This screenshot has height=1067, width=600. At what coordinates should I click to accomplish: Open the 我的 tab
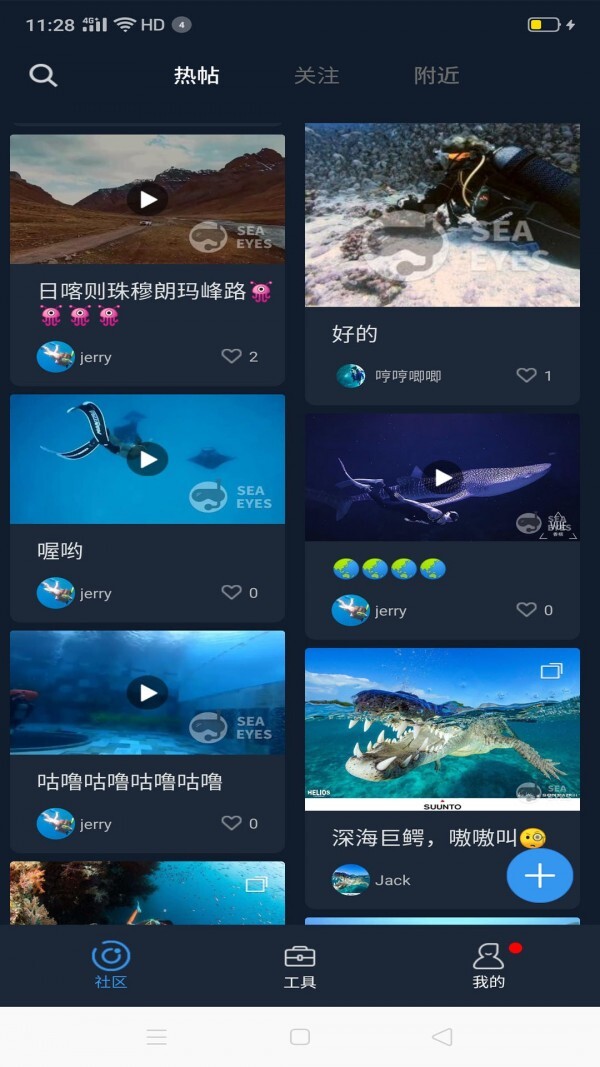point(488,966)
